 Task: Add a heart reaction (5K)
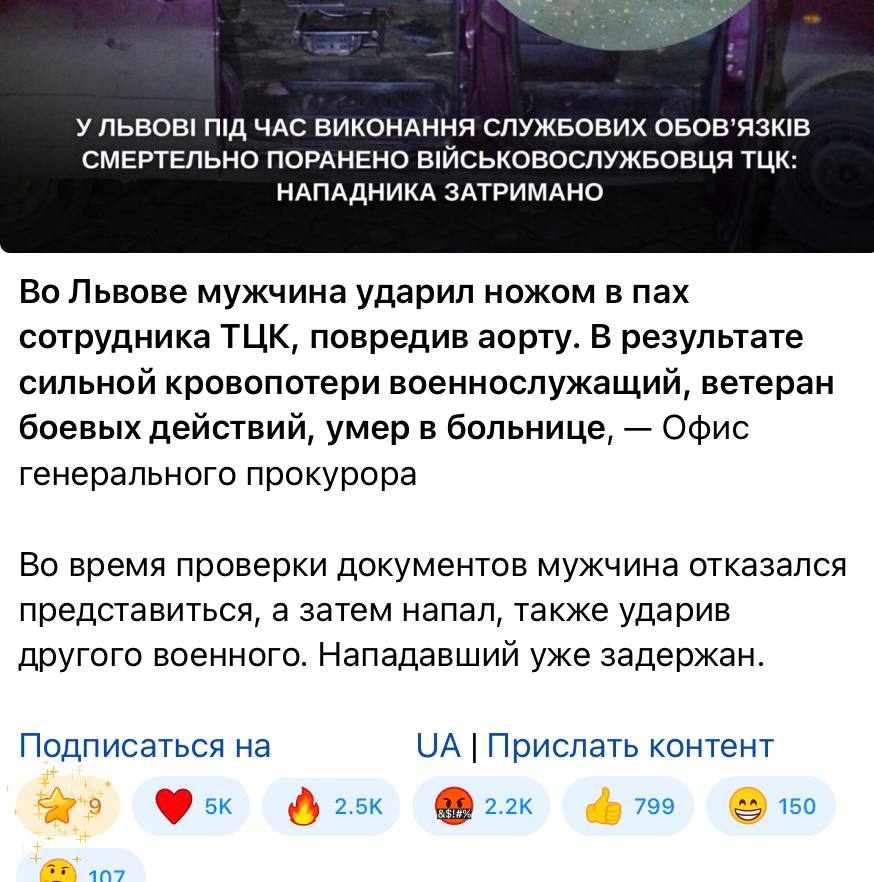pos(191,806)
